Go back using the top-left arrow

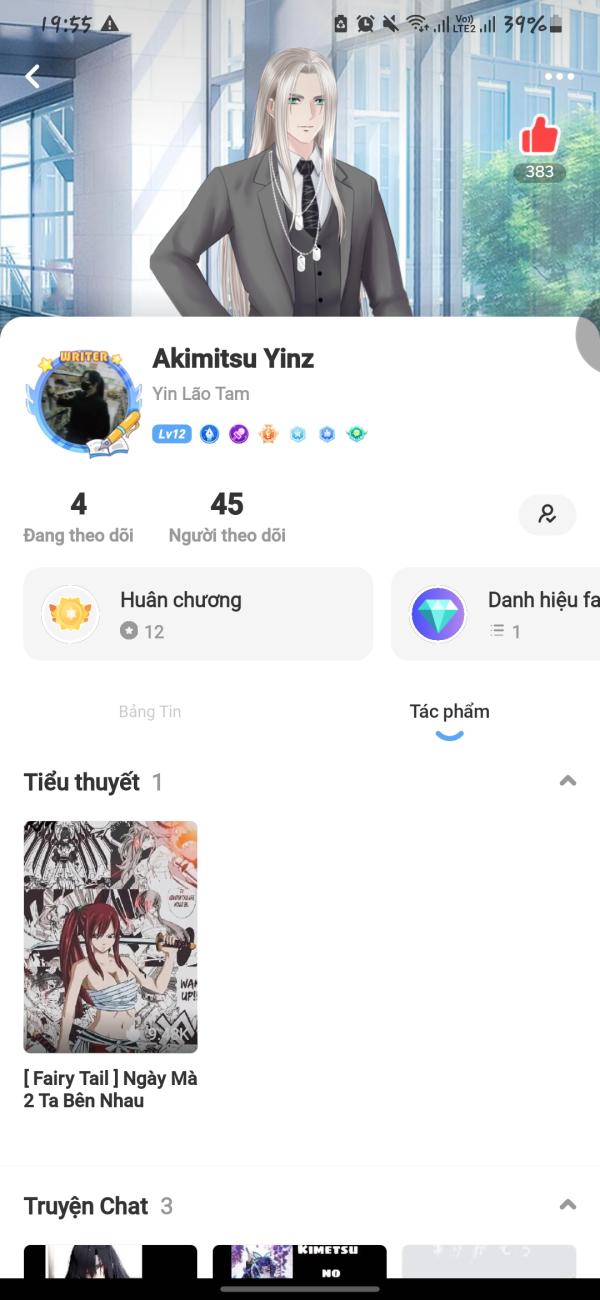tap(33, 76)
